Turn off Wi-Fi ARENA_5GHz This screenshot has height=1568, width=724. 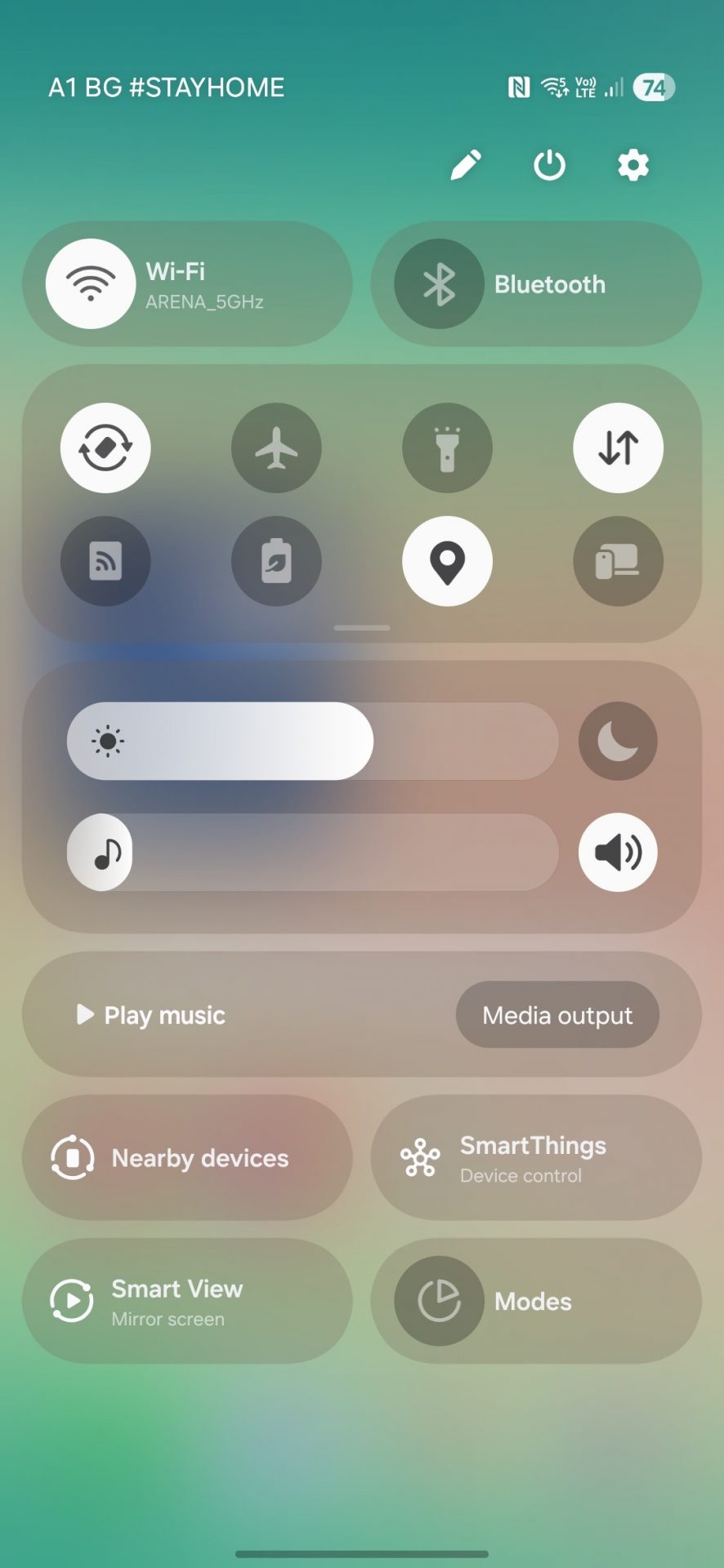point(91,284)
